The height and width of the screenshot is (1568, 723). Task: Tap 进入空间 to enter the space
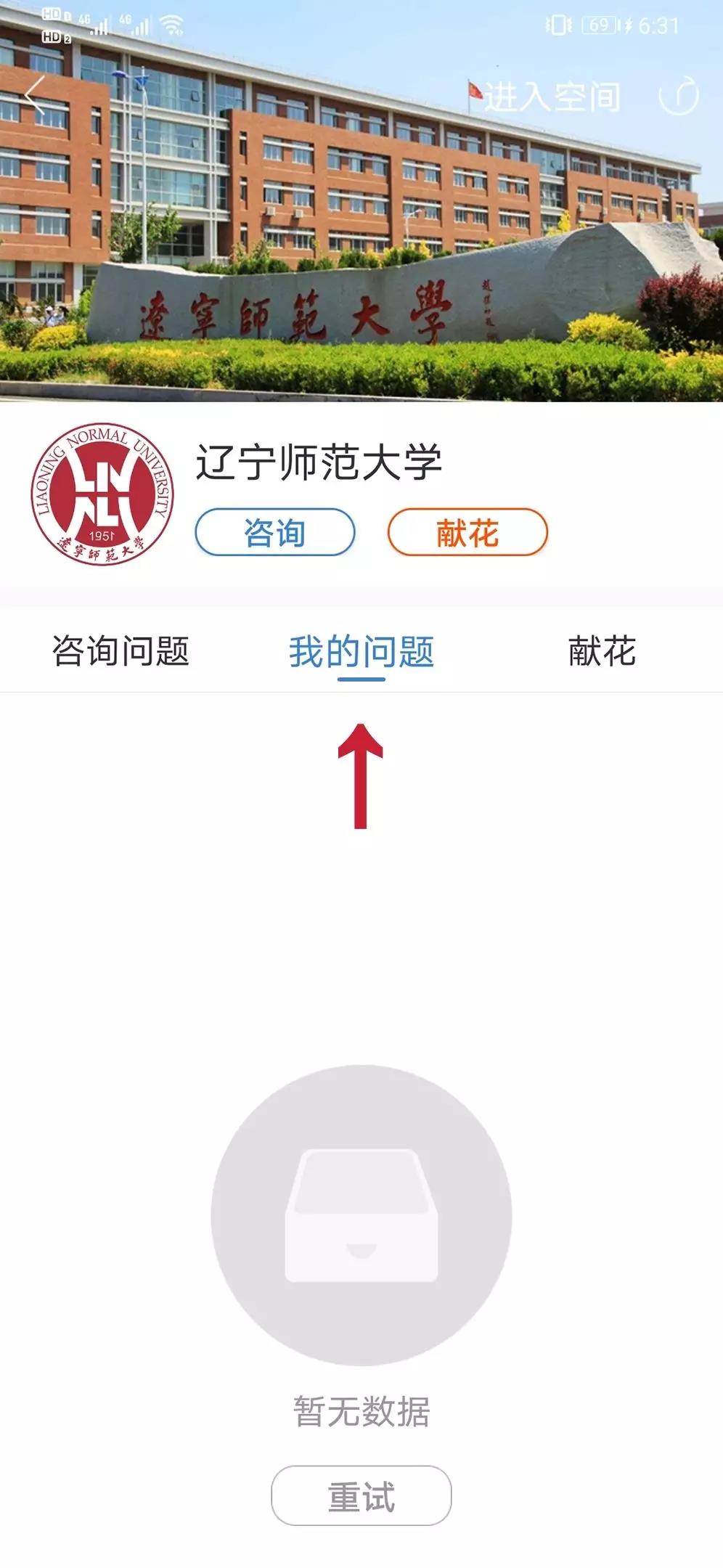click(552, 97)
